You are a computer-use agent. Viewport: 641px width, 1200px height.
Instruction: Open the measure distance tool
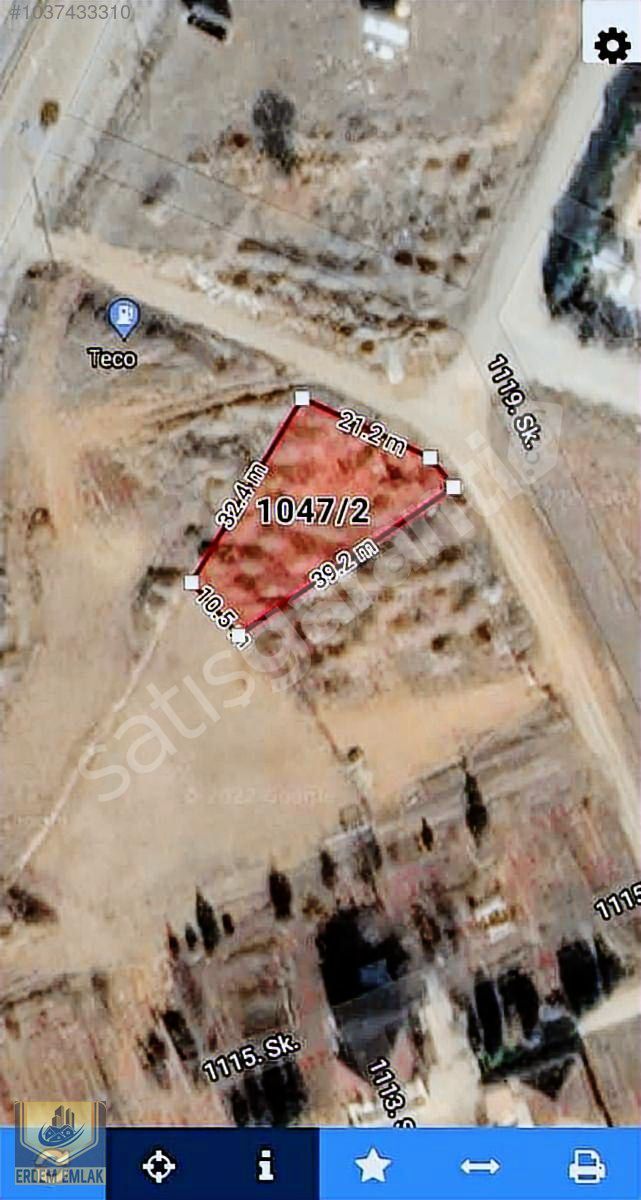click(x=479, y=1165)
